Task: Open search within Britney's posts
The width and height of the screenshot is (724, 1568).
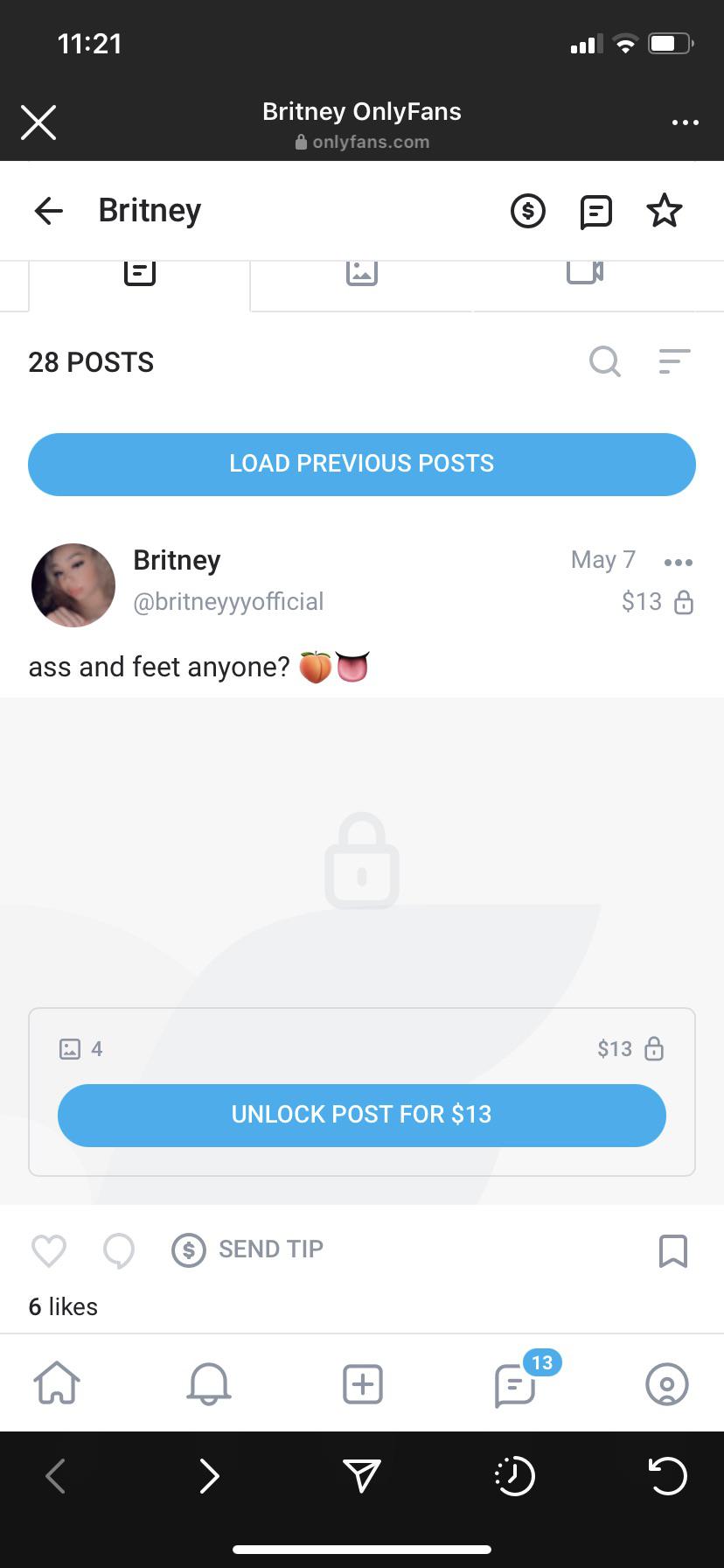Action: coord(604,361)
